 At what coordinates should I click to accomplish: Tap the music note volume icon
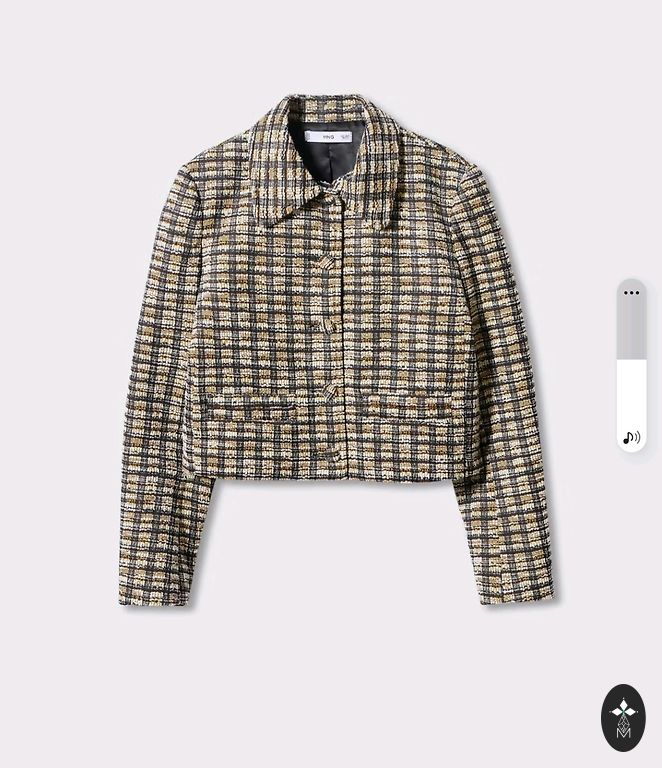click(631, 437)
